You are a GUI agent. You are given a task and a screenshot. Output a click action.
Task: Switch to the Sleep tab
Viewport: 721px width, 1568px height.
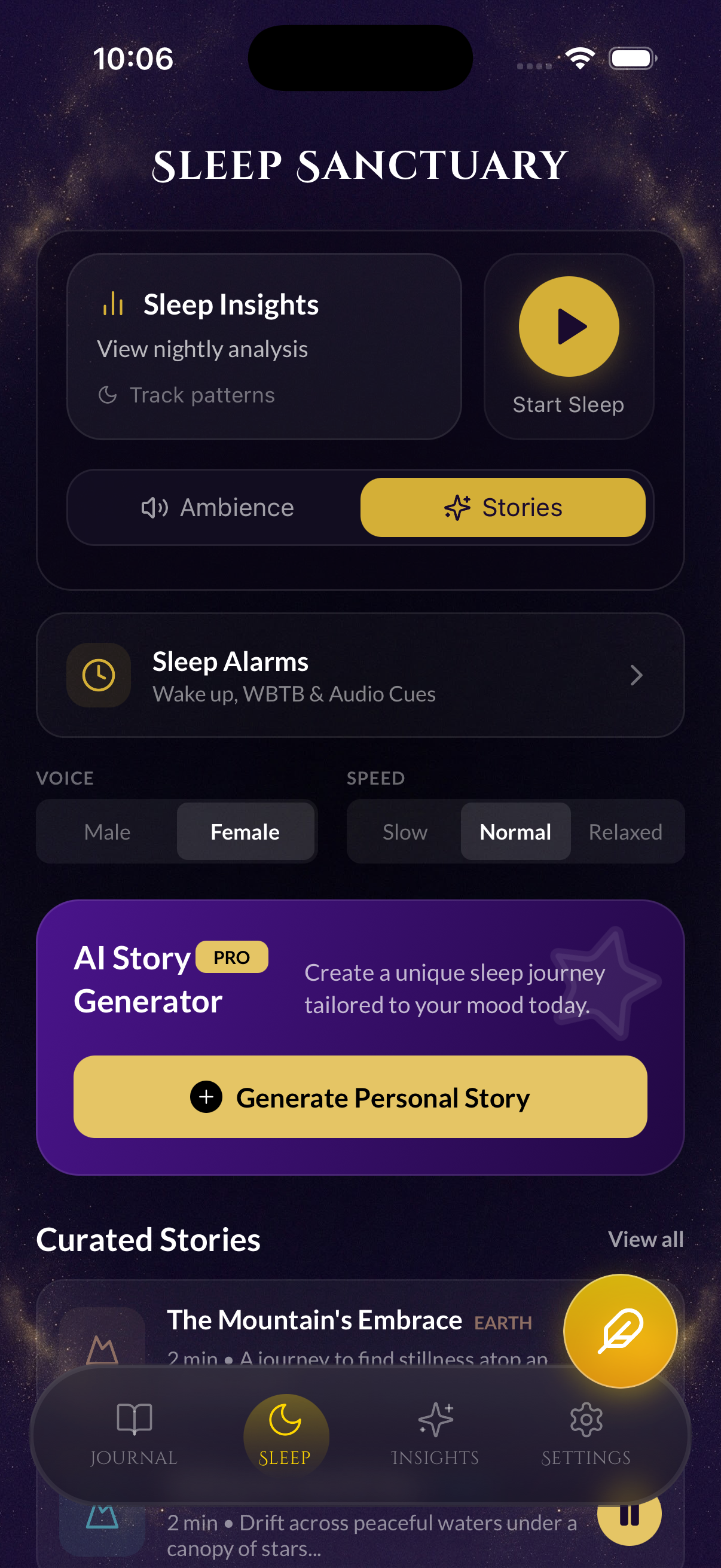click(285, 1435)
